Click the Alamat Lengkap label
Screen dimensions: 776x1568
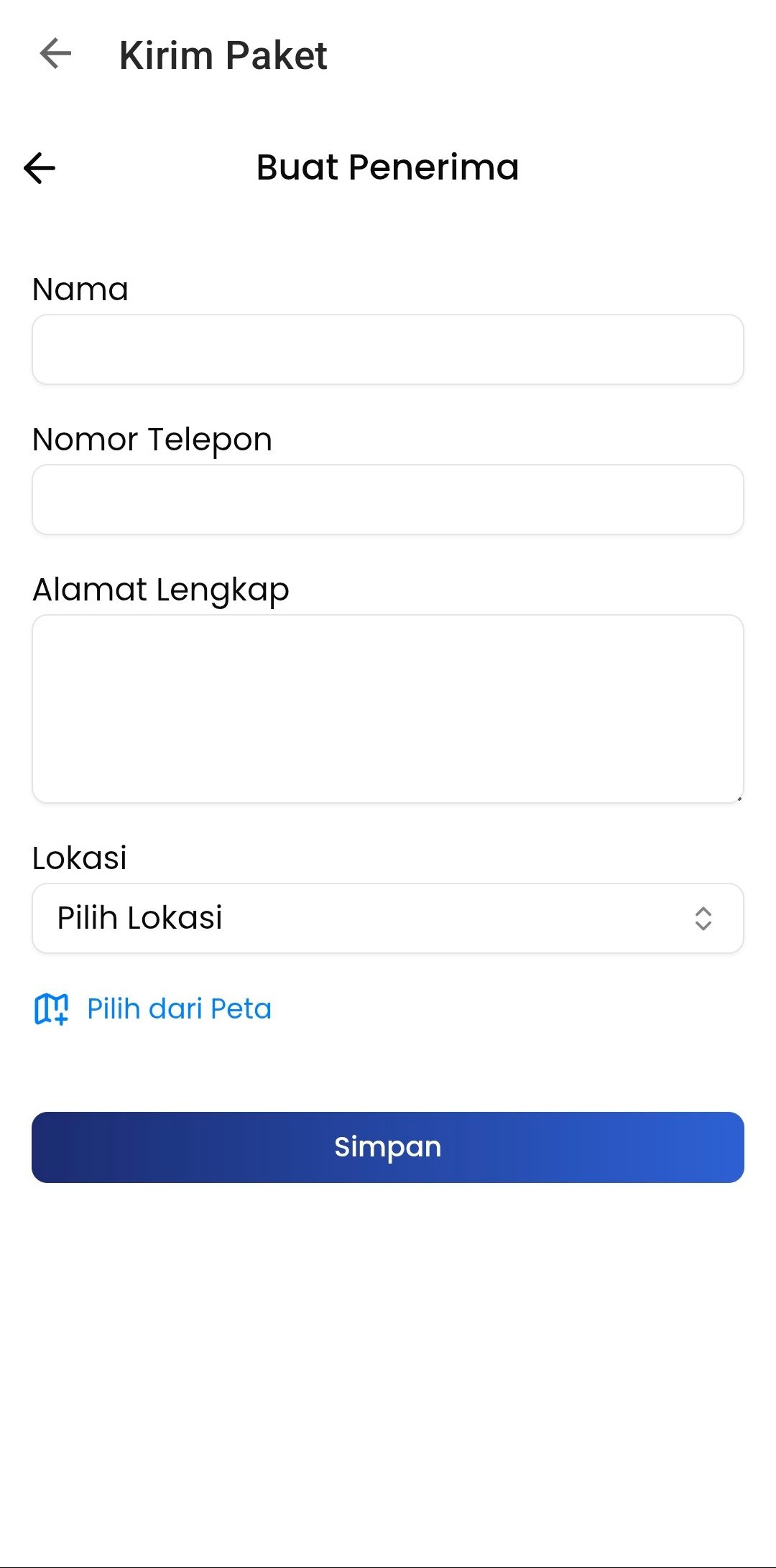click(x=160, y=588)
